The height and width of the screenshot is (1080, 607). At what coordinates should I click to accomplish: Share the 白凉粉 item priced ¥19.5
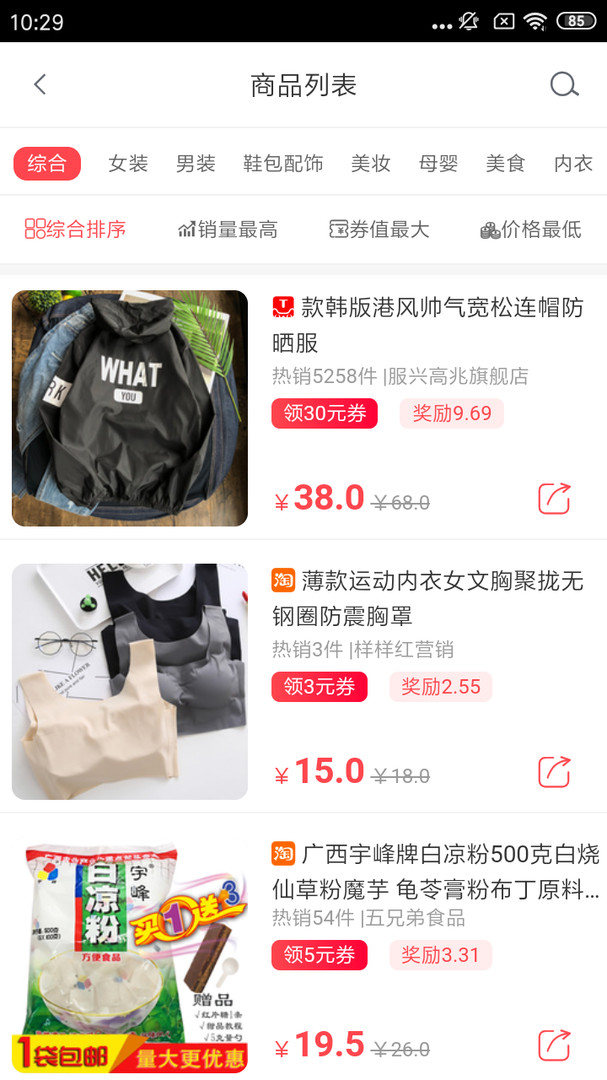554,1045
